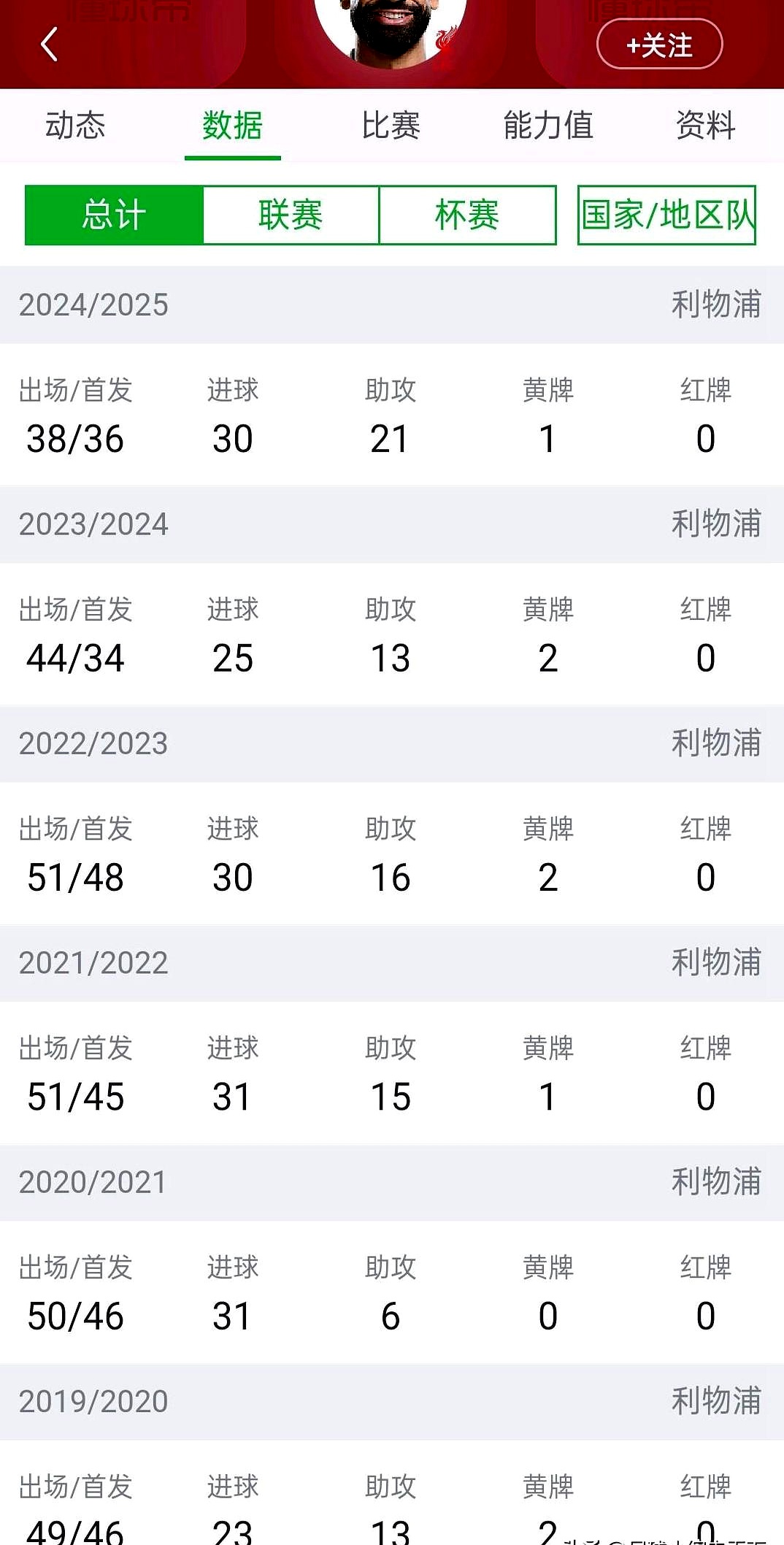This screenshot has width=784, height=1545.
Task: Open the 资料 tab
Action: tap(705, 126)
